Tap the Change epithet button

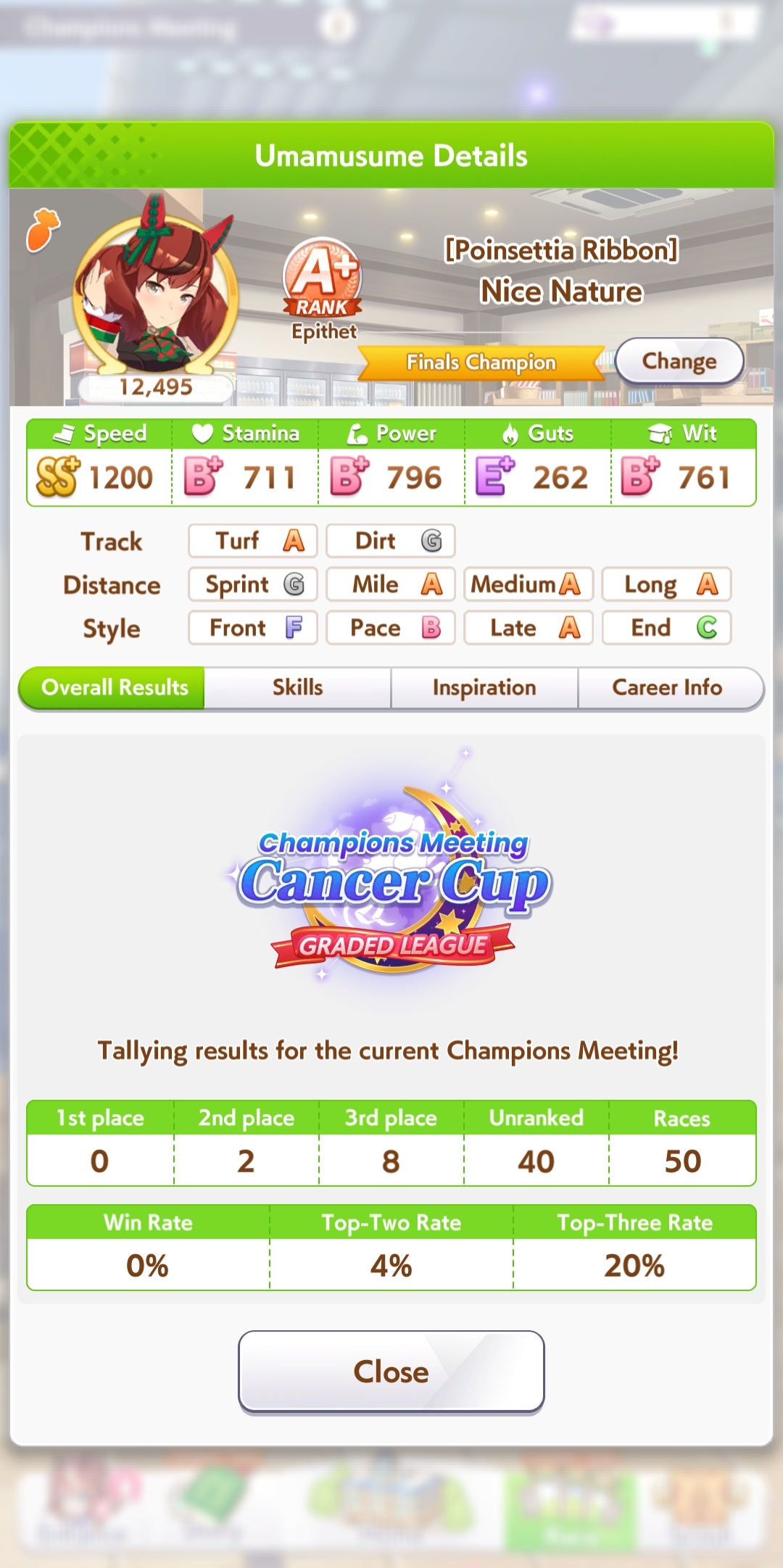(x=679, y=361)
